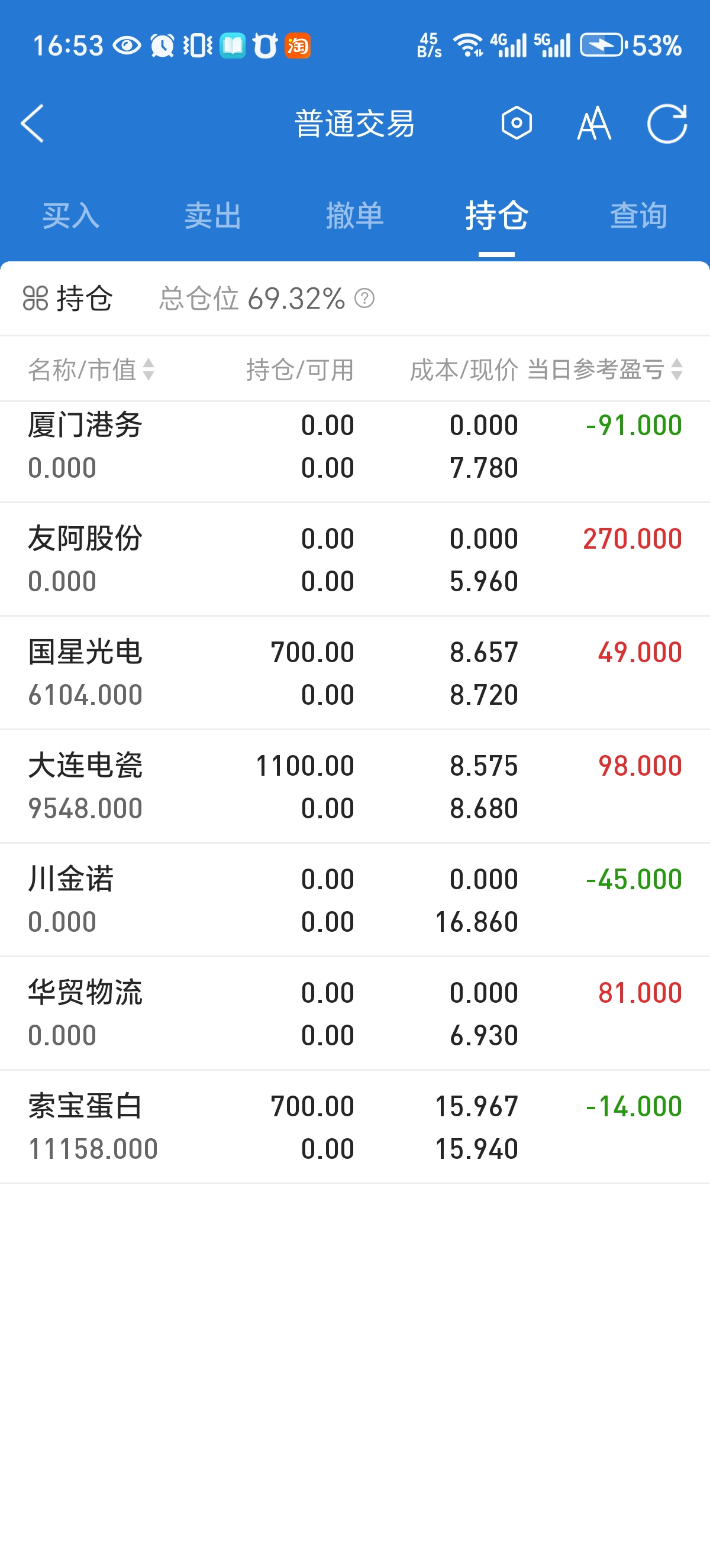Expand the 名称/市值 sort arrows

pyautogui.click(x=148, y=370)
